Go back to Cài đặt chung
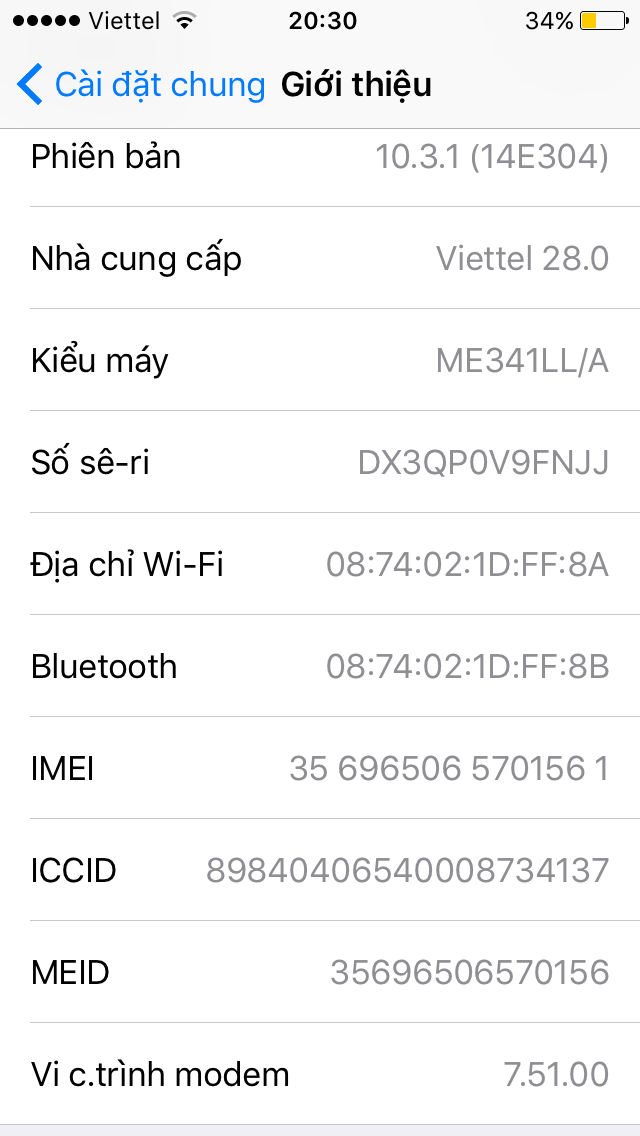The width and height of the screenshot is (640, 1136). click(140, 85)
